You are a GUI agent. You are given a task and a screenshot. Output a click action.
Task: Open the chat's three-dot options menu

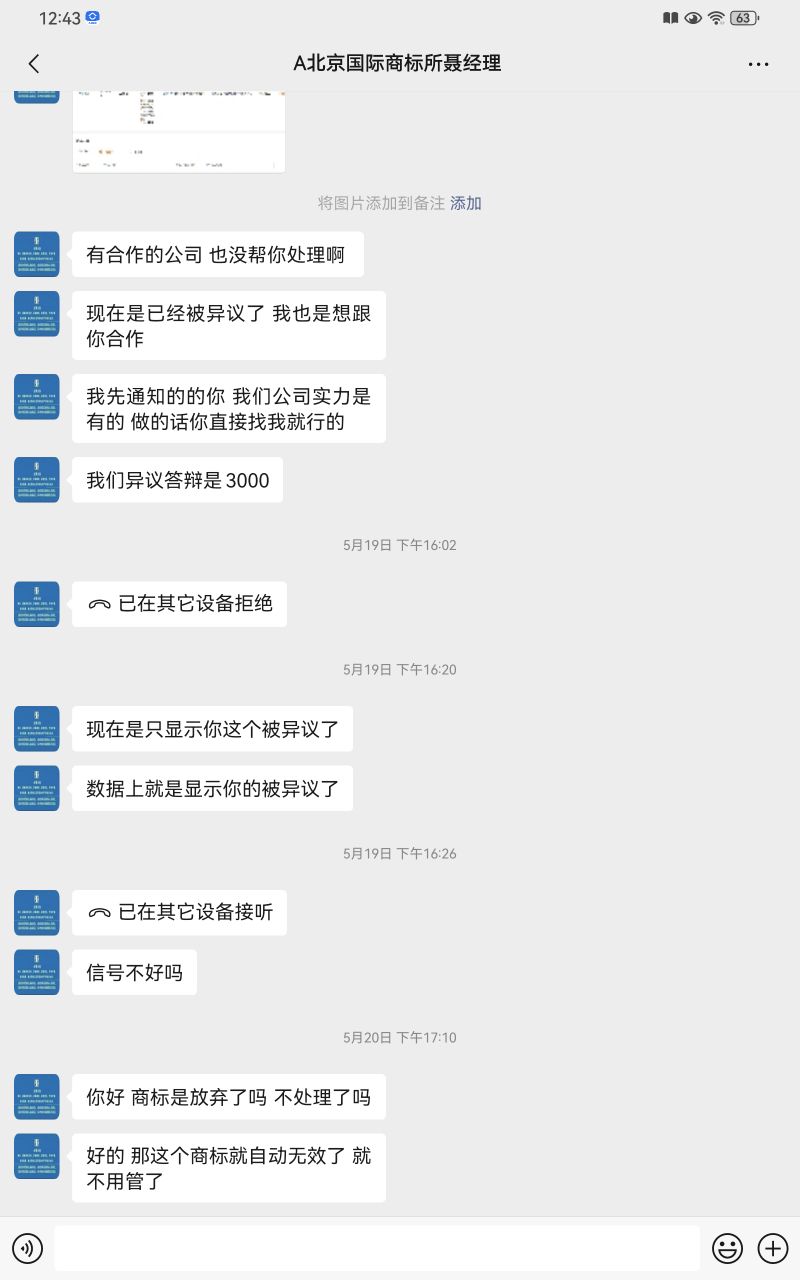pyautogui.click(x=759, y=64)
